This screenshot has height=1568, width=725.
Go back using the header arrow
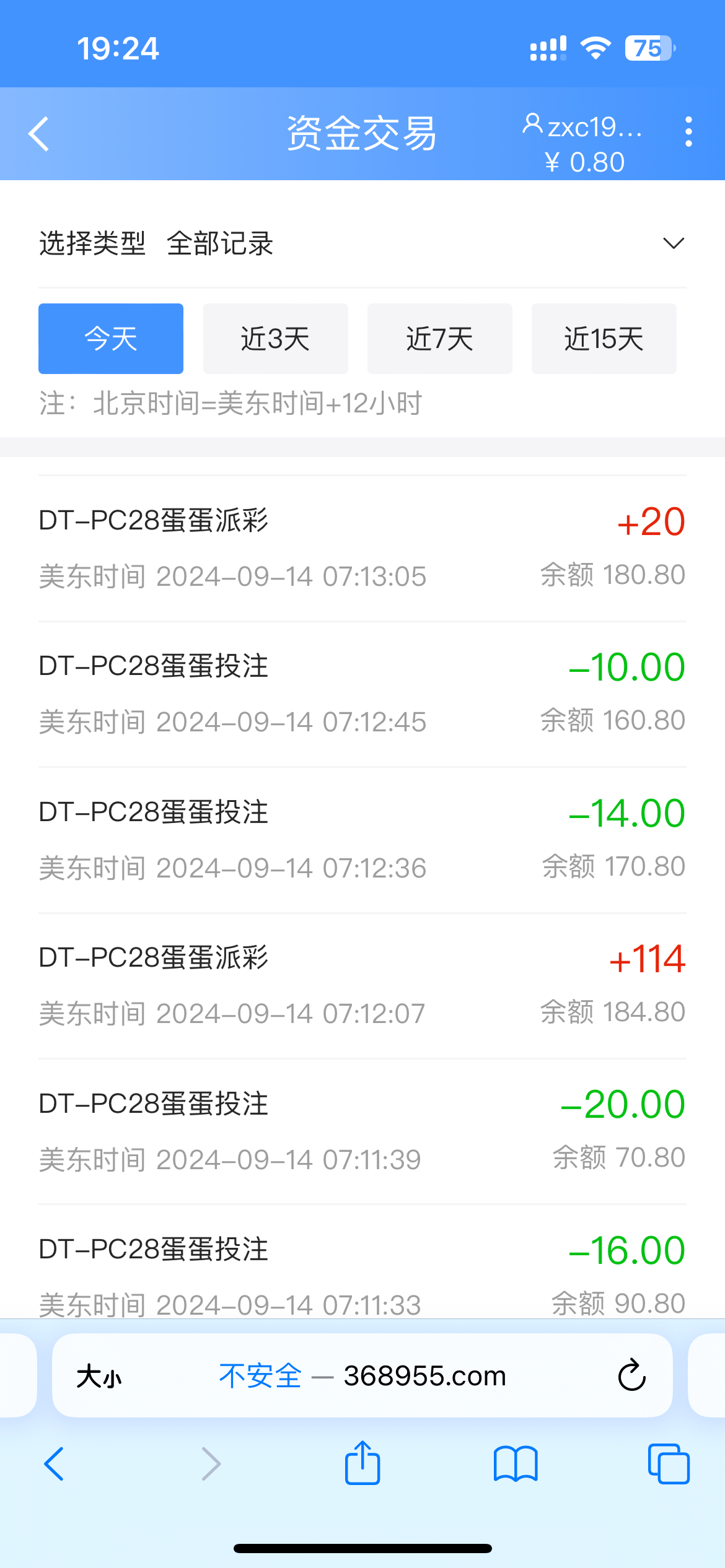38,134
